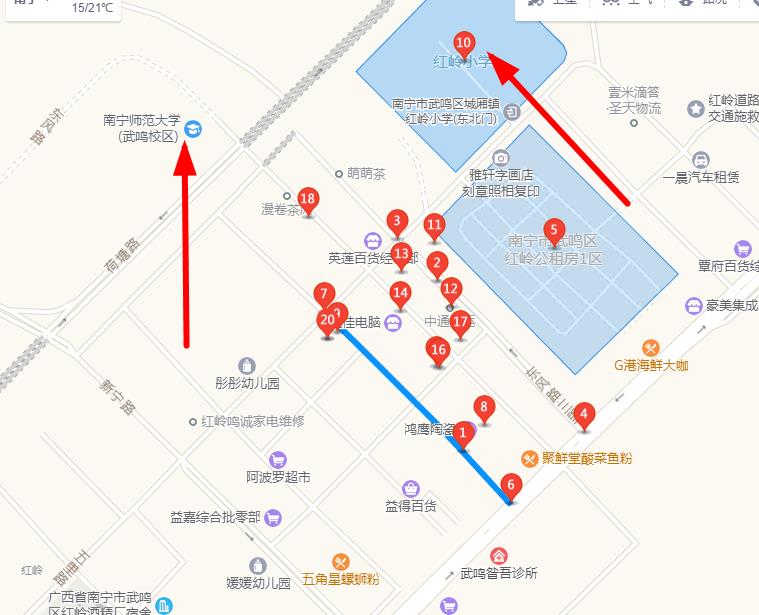Image resolution: width=759 pixels, height=615 pixels.
Task: Select marker number 8
Action: tap(484, 408)
